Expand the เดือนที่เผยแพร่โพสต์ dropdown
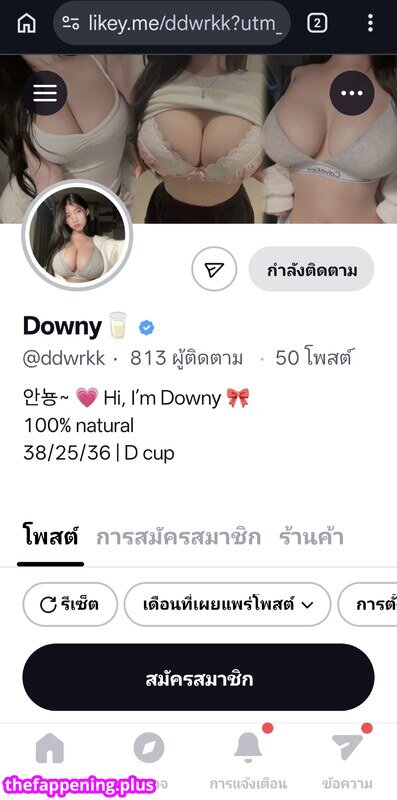The width and height of the screenshot is (397, 800). point(228,605)
